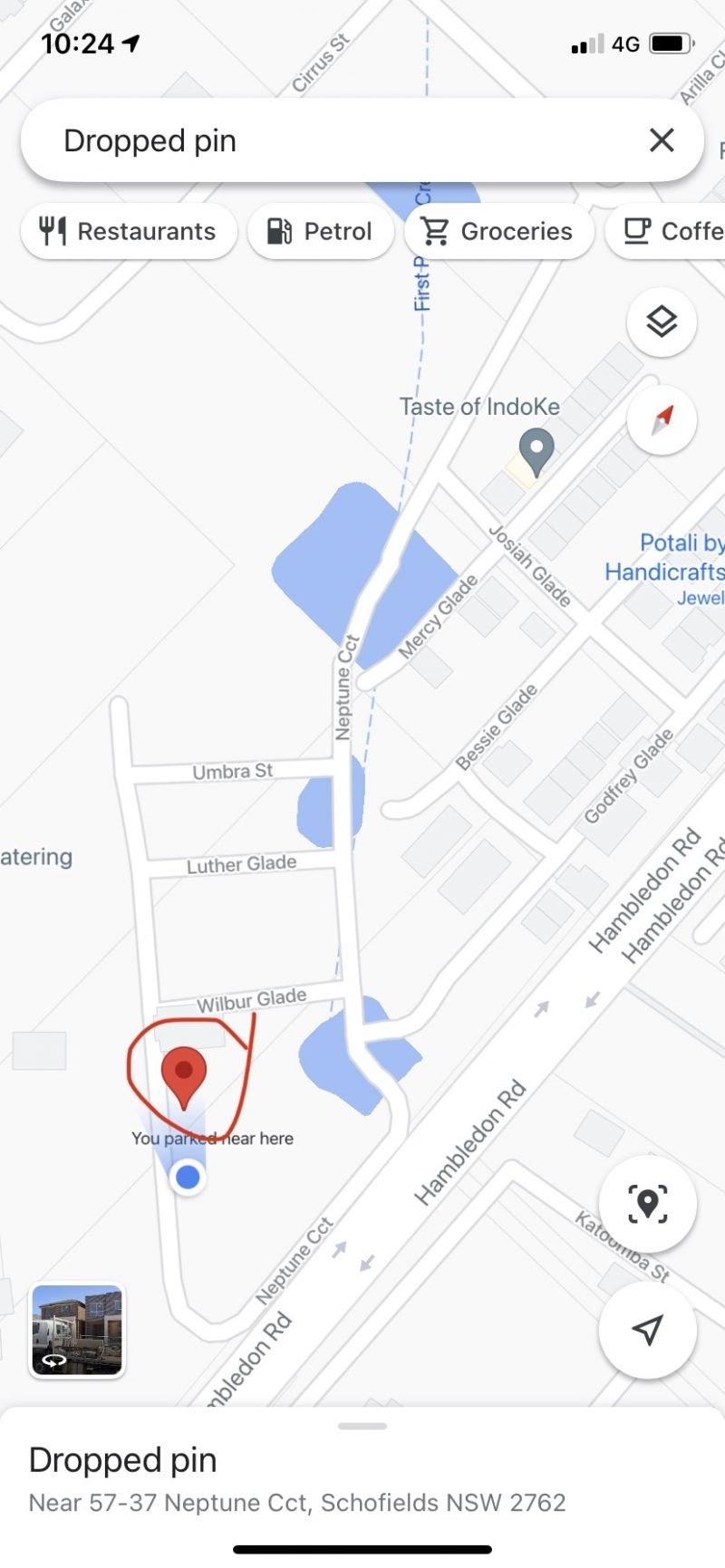The image size is (725, 1568).
Task: Tap the blue current location dot
Action: pyautogui.click(x=188, y=1177)
